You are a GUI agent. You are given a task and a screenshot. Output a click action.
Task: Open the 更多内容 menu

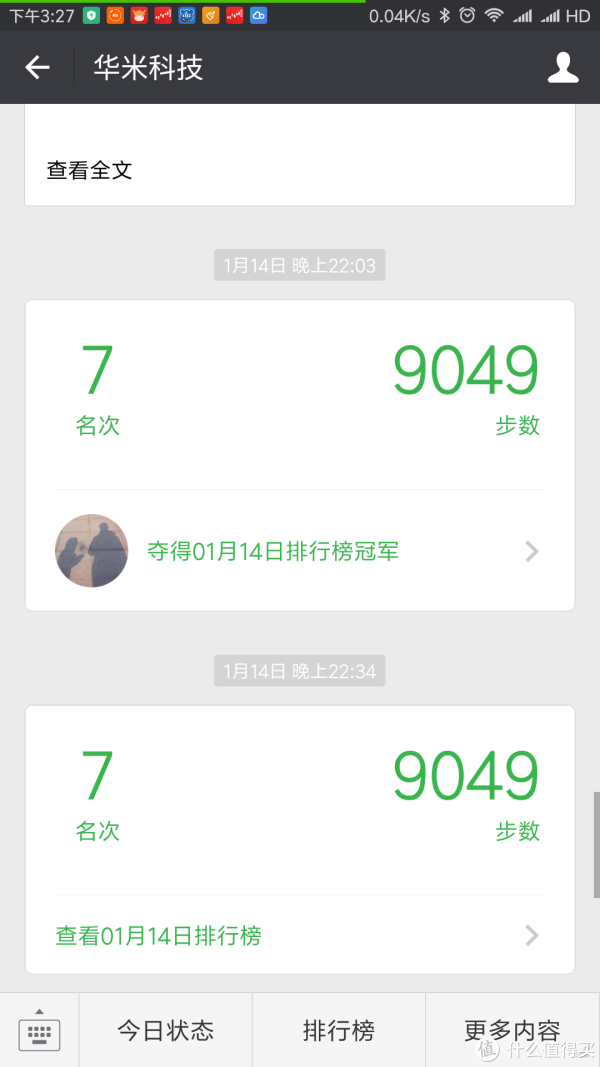513,1030
